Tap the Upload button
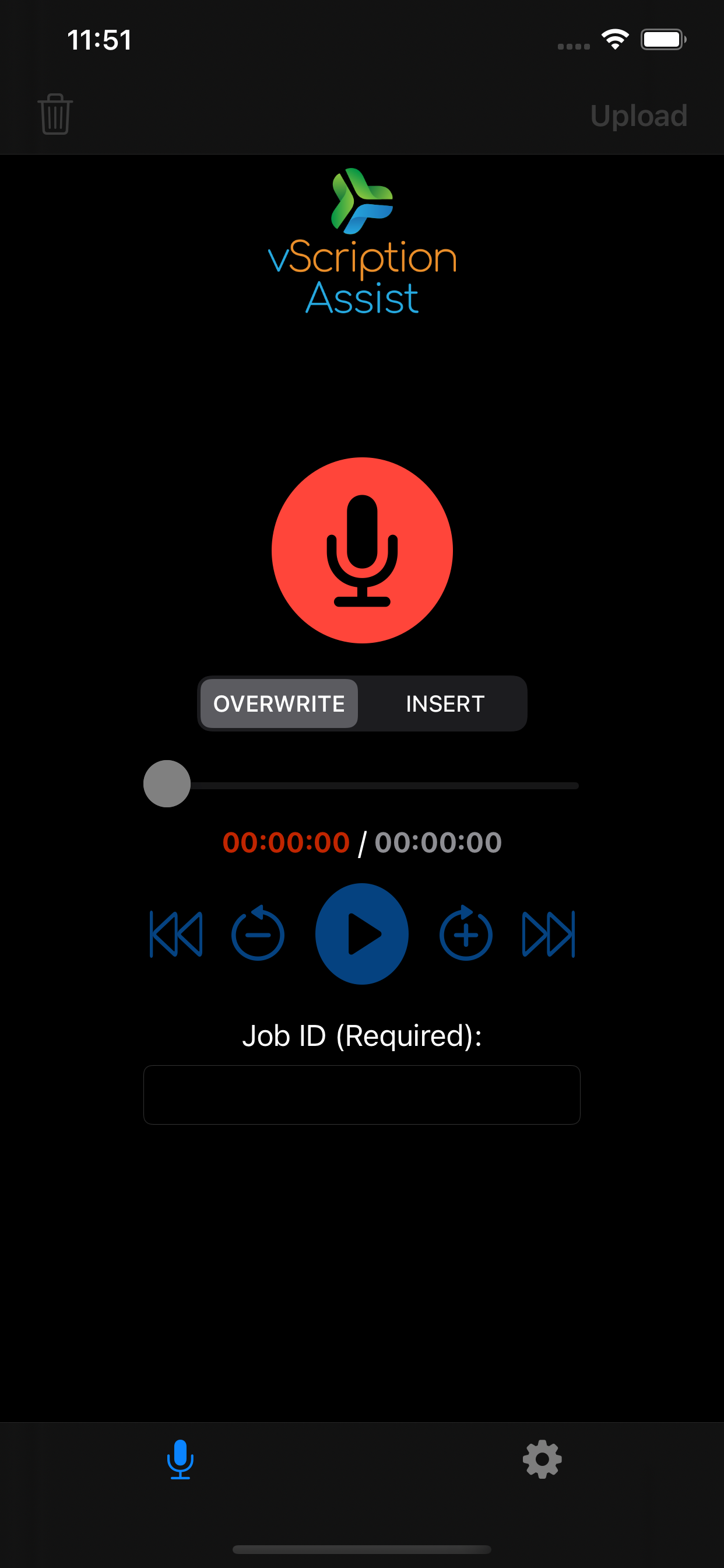 pos(639,116)
